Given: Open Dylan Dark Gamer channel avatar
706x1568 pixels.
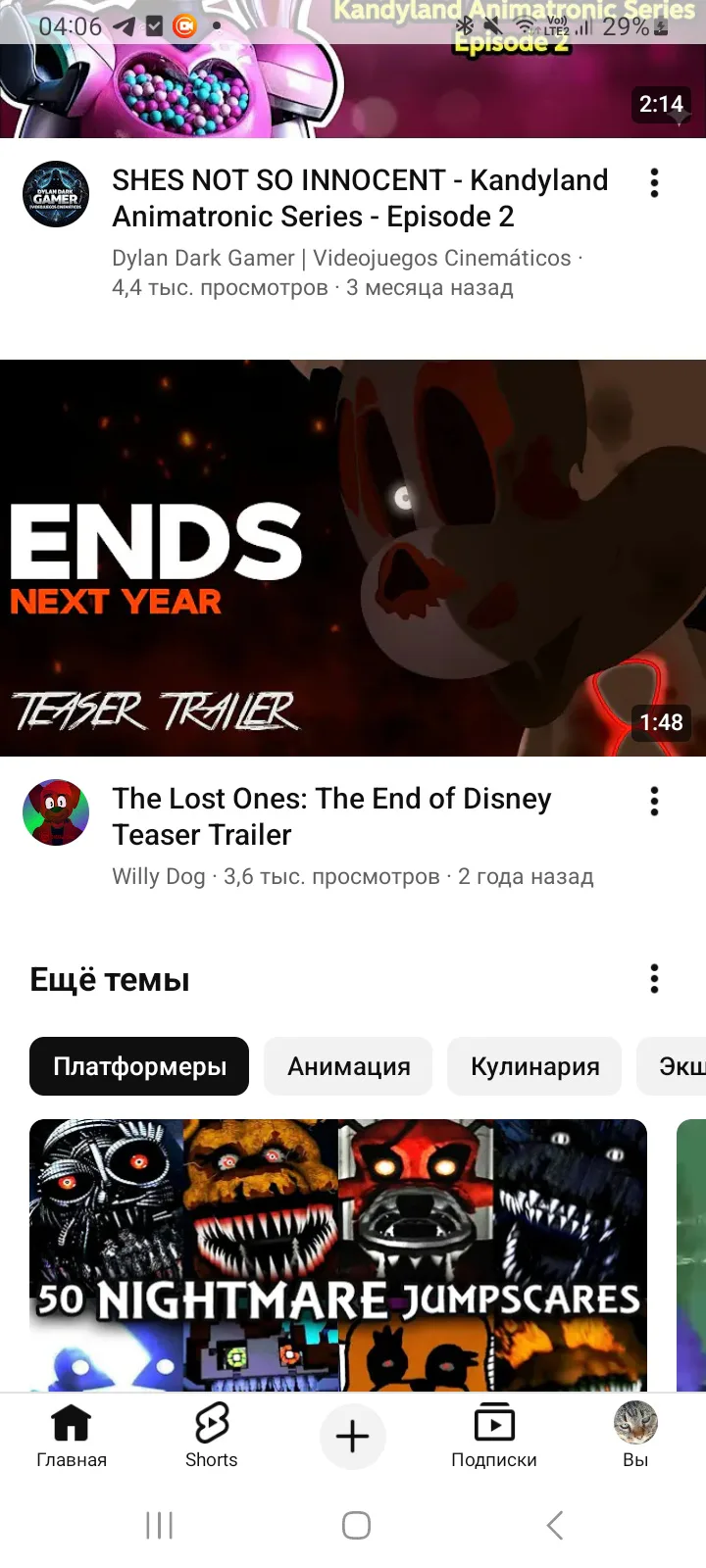Looking at the screenshot, I should click(x=56, y=194).
